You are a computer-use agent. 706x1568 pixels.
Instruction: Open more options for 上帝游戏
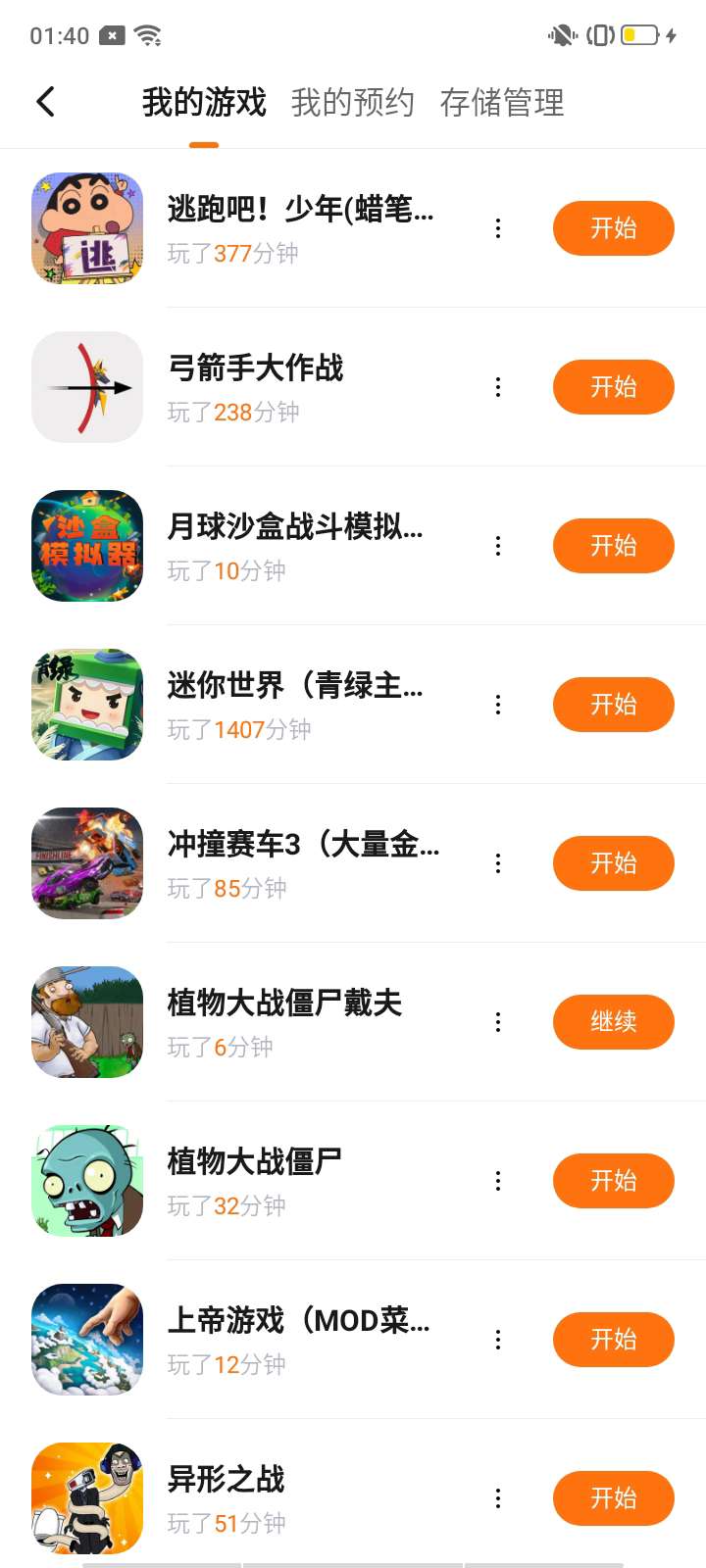click(x=498, y=1340)
